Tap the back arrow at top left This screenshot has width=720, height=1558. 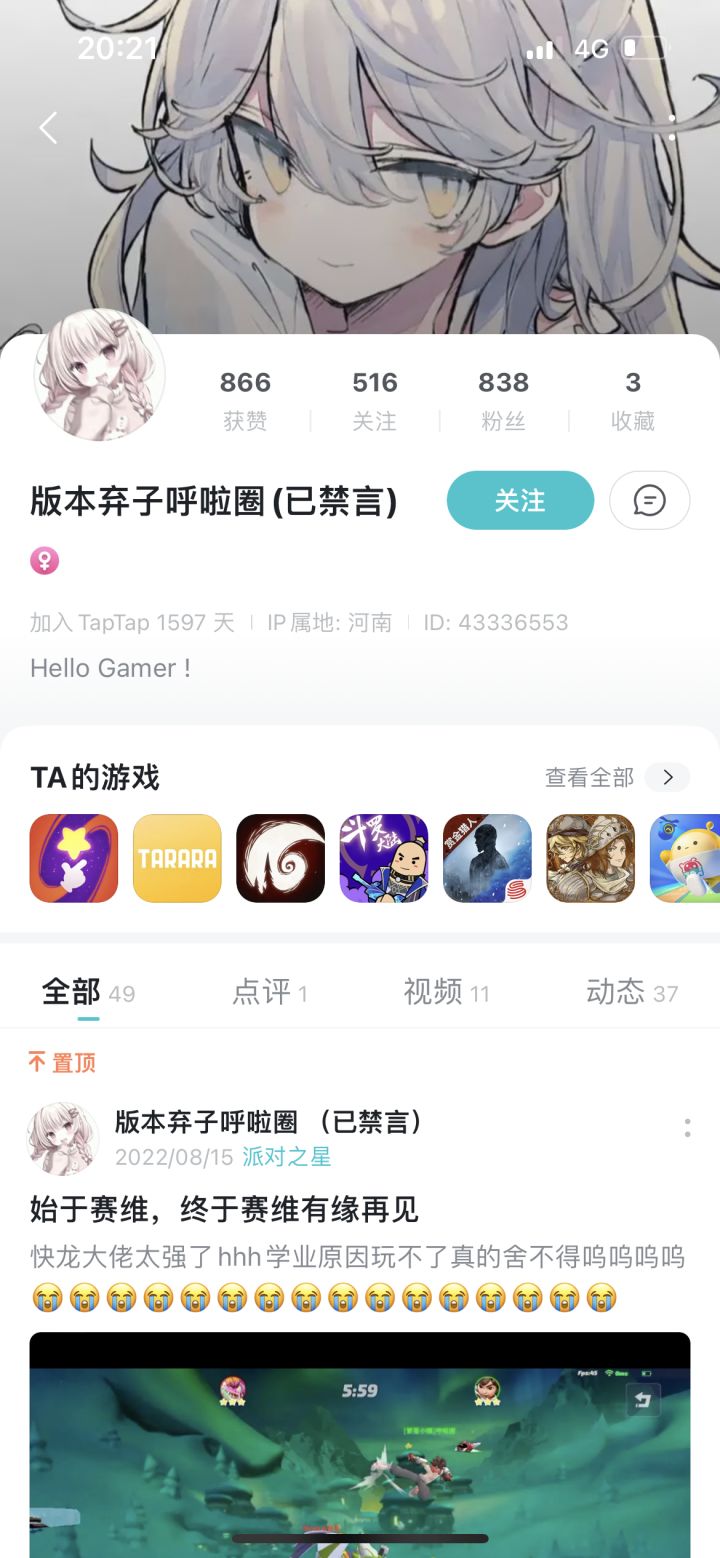click(x=47, y=127)
